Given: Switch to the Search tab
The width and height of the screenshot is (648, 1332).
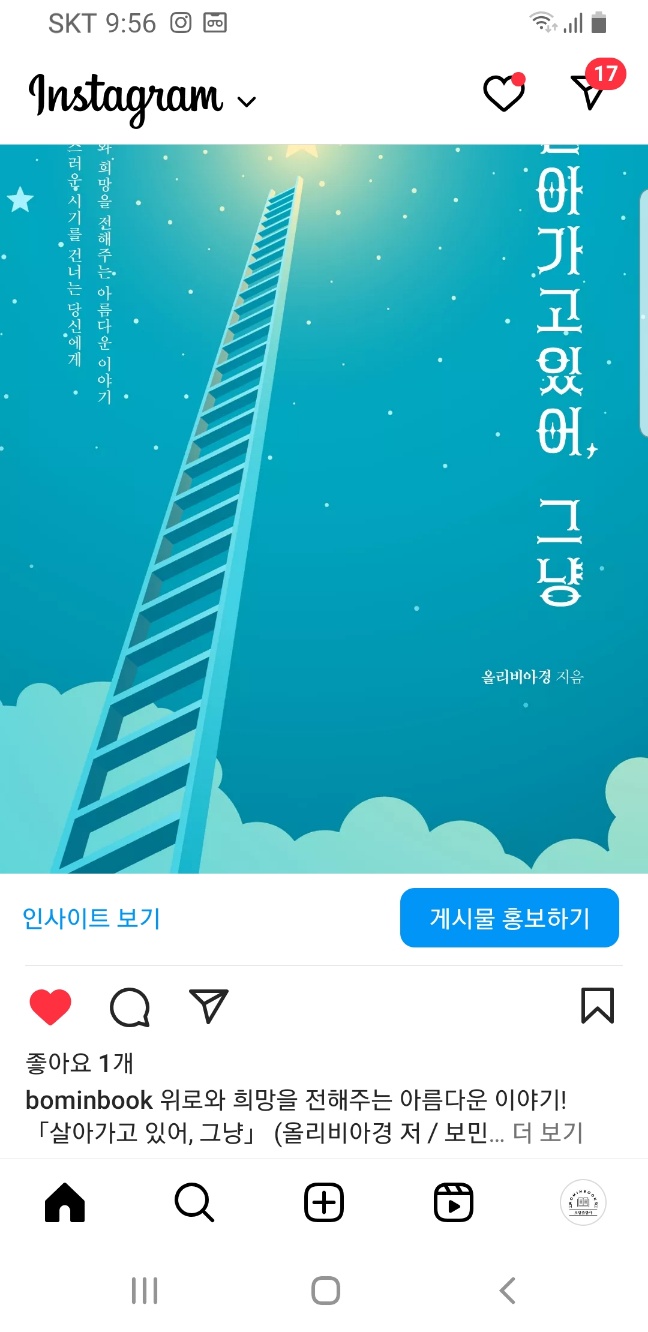Looking at the screenshot, I should (x=194, y=1203).
